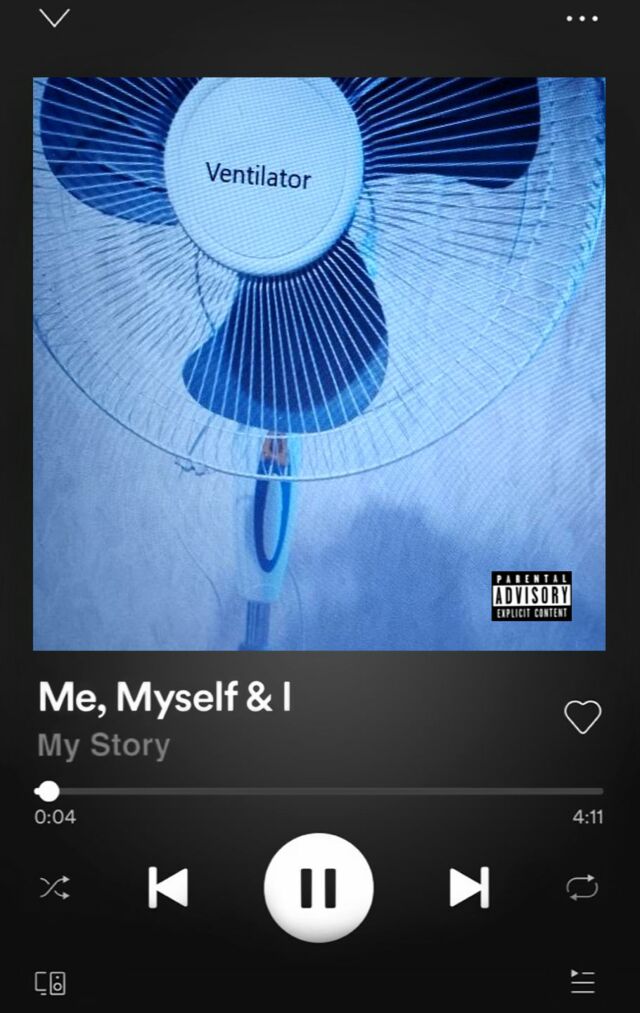
Task: Skip to the next track
Action: 468,887
